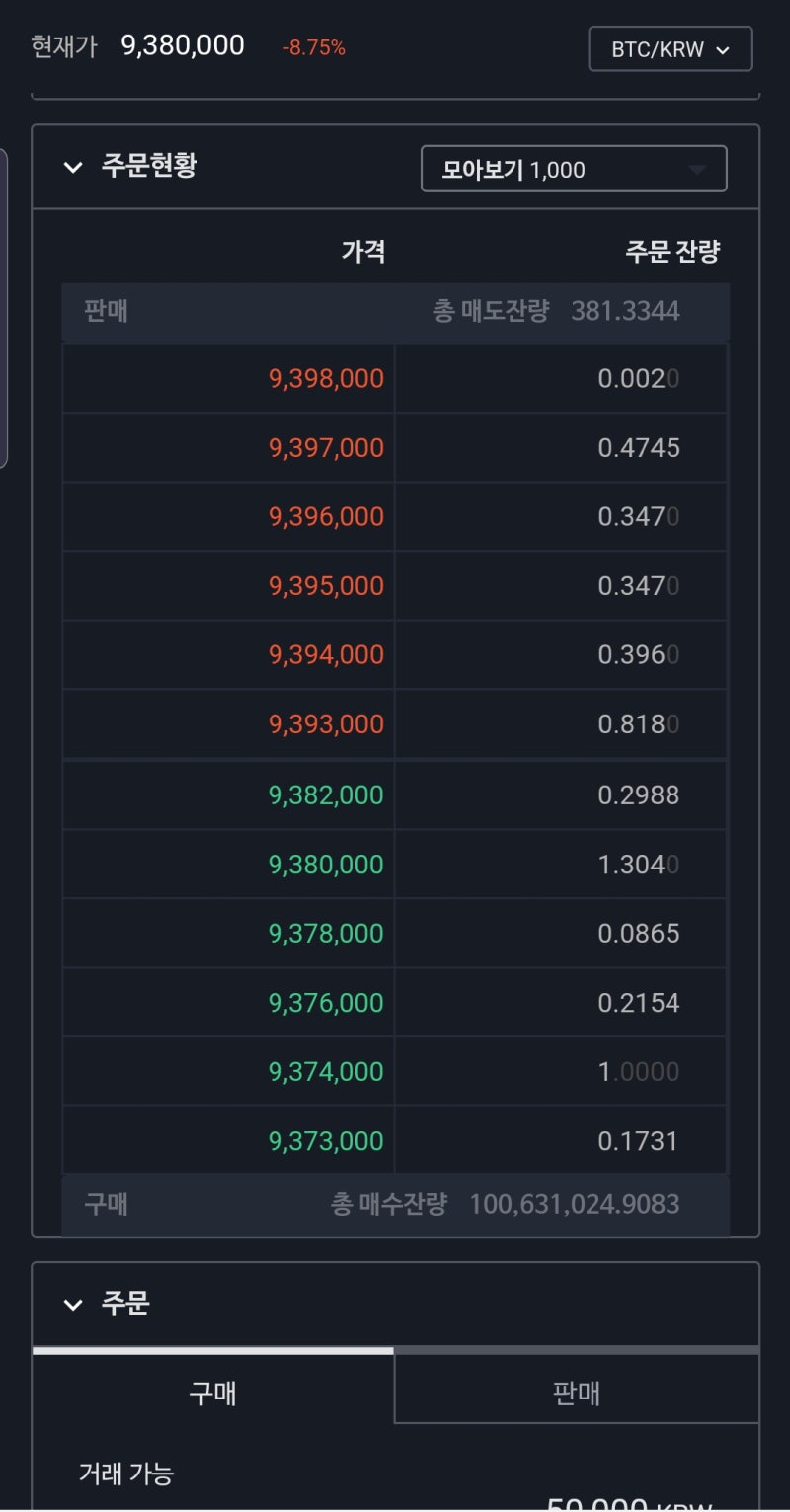The height and width of the screenshot is (1512, 790).
Task: Open the BTC/KRW market dropdown
Action: [x=671, y=49]
